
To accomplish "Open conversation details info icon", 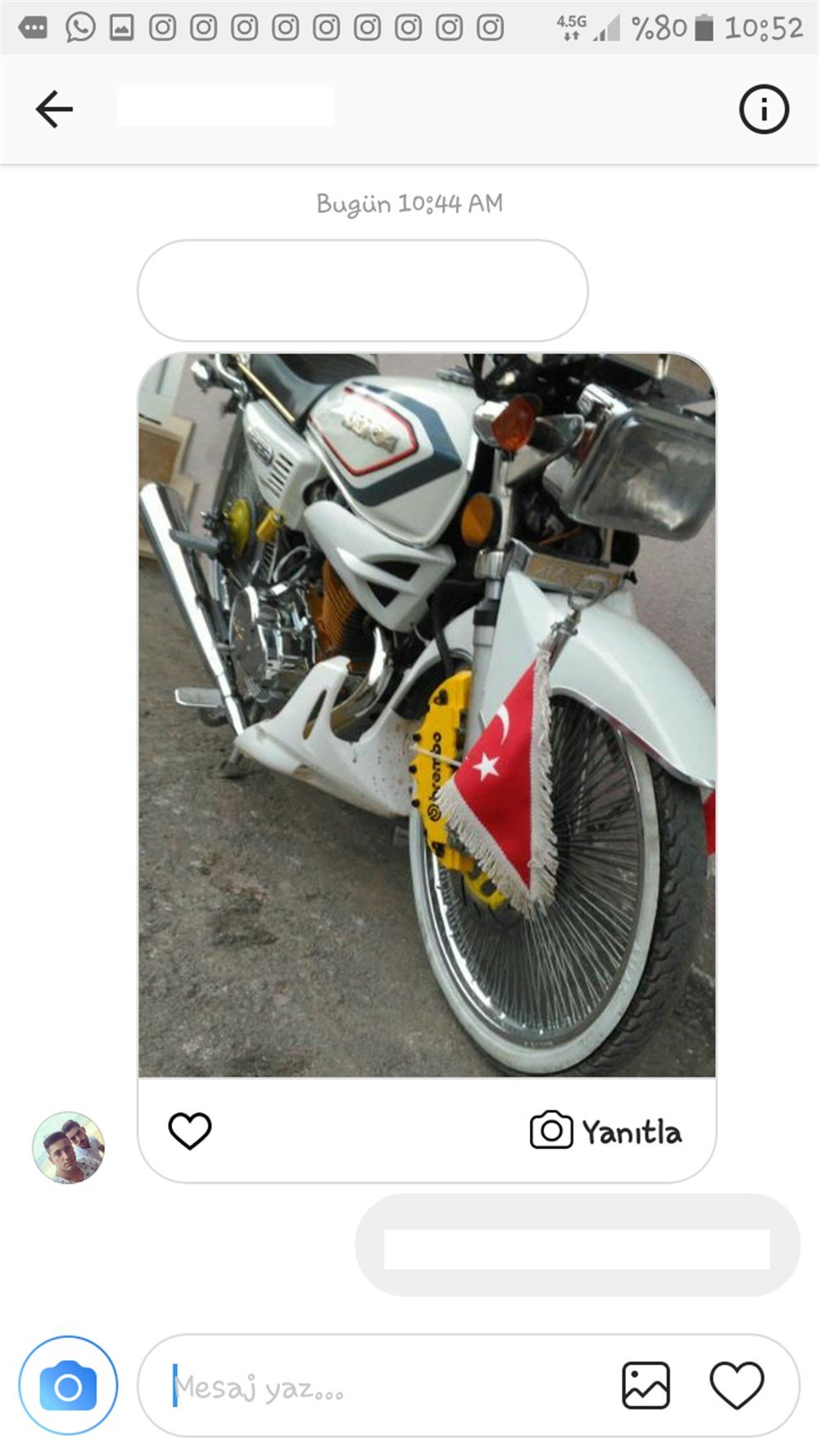I will click(x=763, y=109).
